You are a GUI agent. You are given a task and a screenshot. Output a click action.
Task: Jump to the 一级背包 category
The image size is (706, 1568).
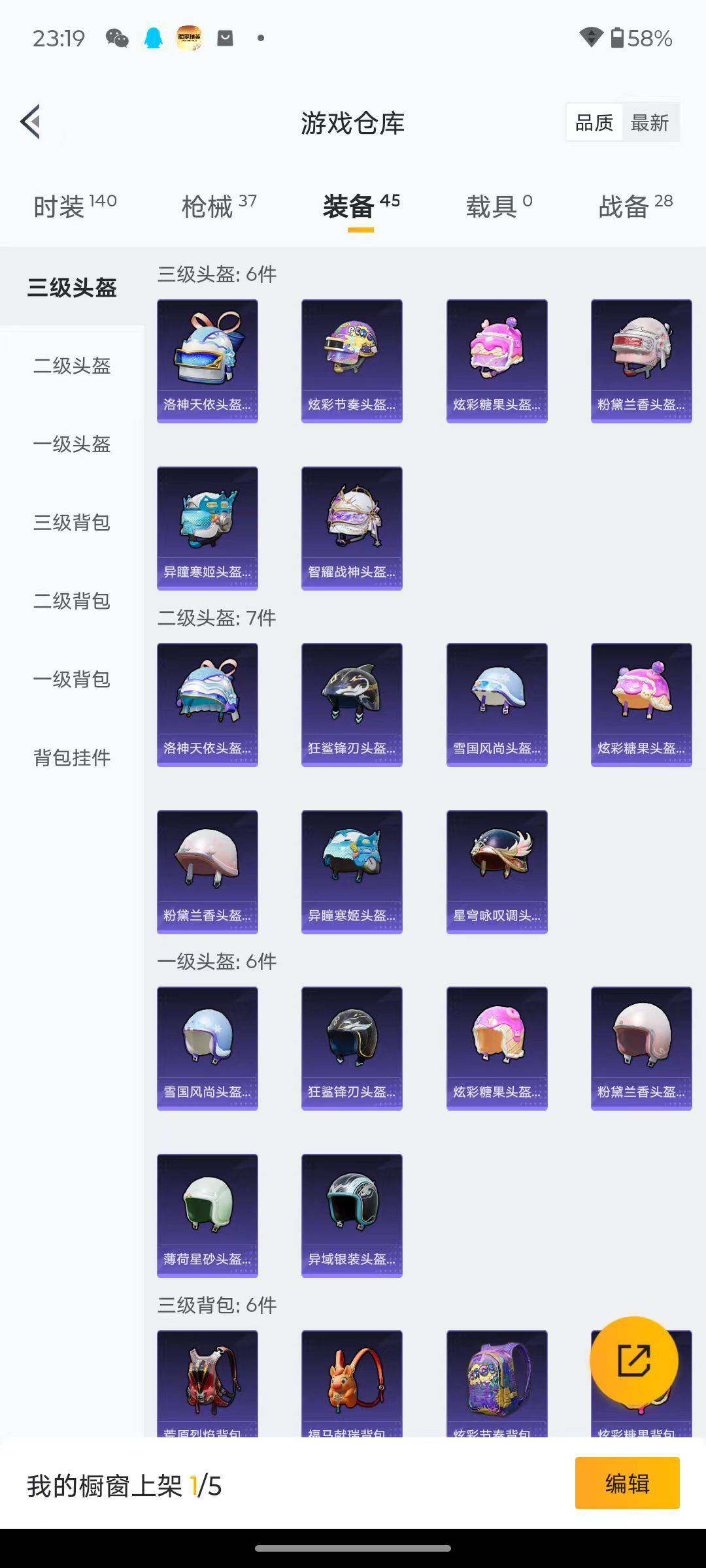tap(72, 679)
